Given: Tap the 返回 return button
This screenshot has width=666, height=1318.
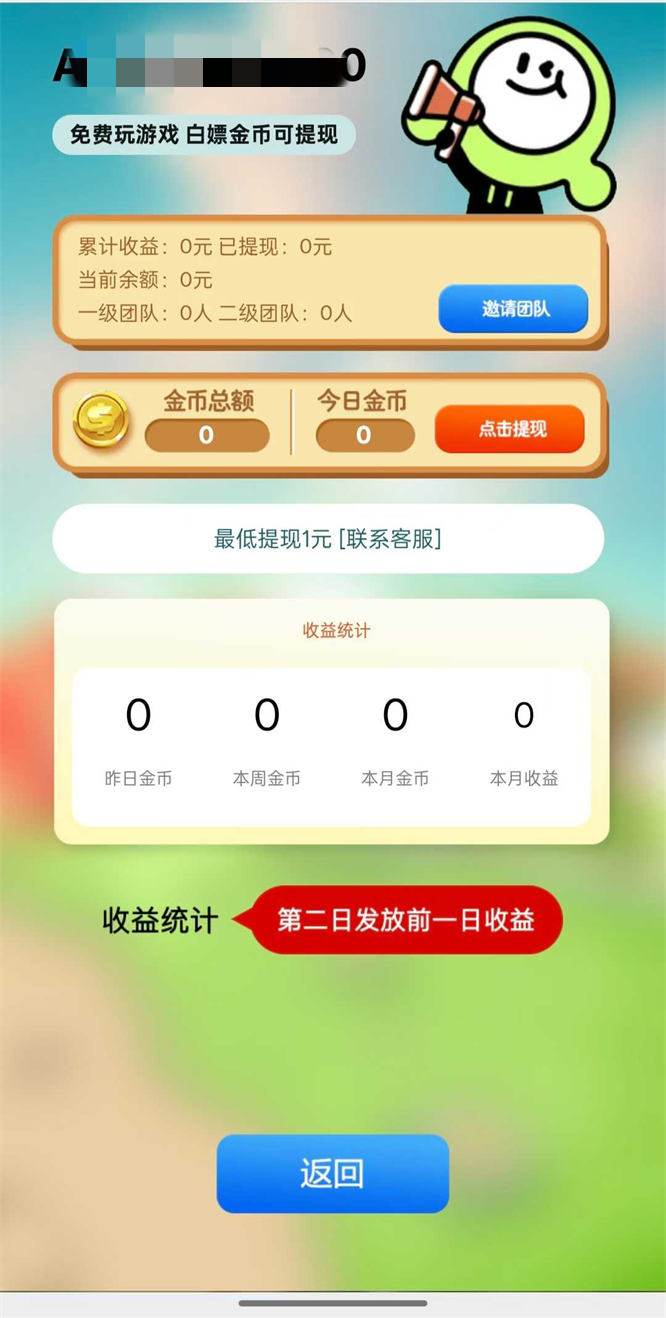Looking at the screenshot, I should (x=332, y=1173).
